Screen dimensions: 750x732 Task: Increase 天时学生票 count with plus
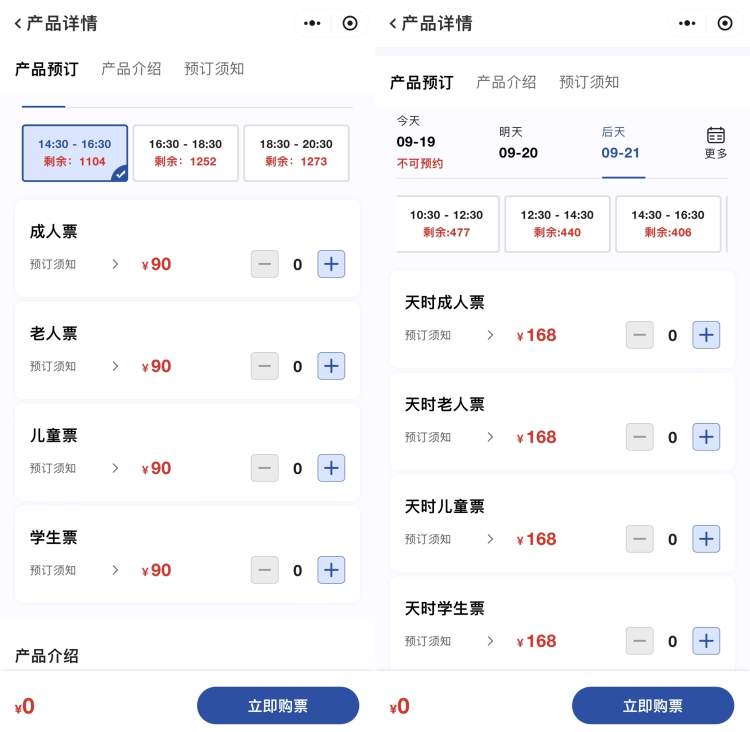pyautogui.click(x=706, y=641)
